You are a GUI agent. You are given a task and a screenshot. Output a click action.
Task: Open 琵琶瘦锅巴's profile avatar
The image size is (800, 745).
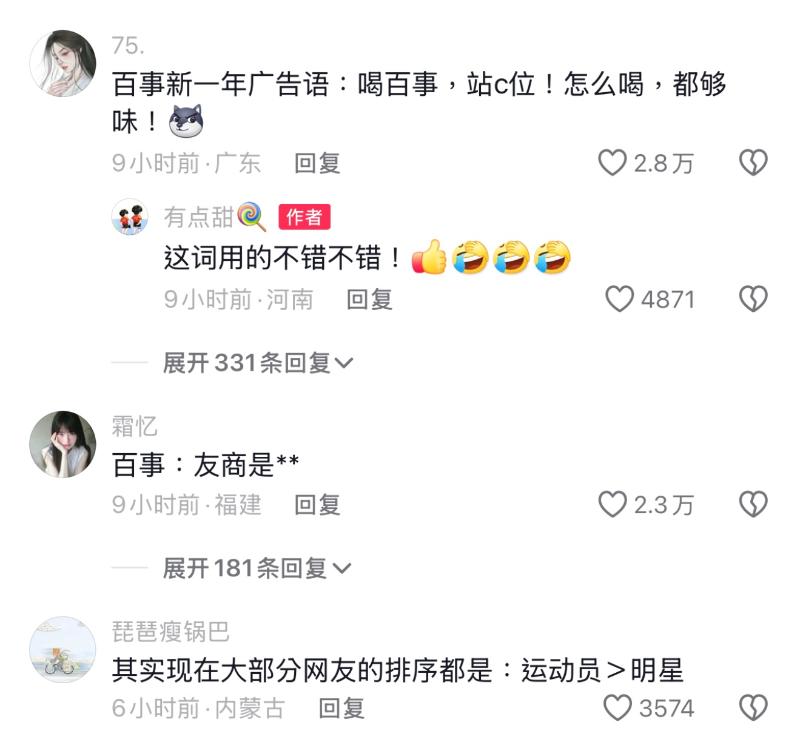63,649
